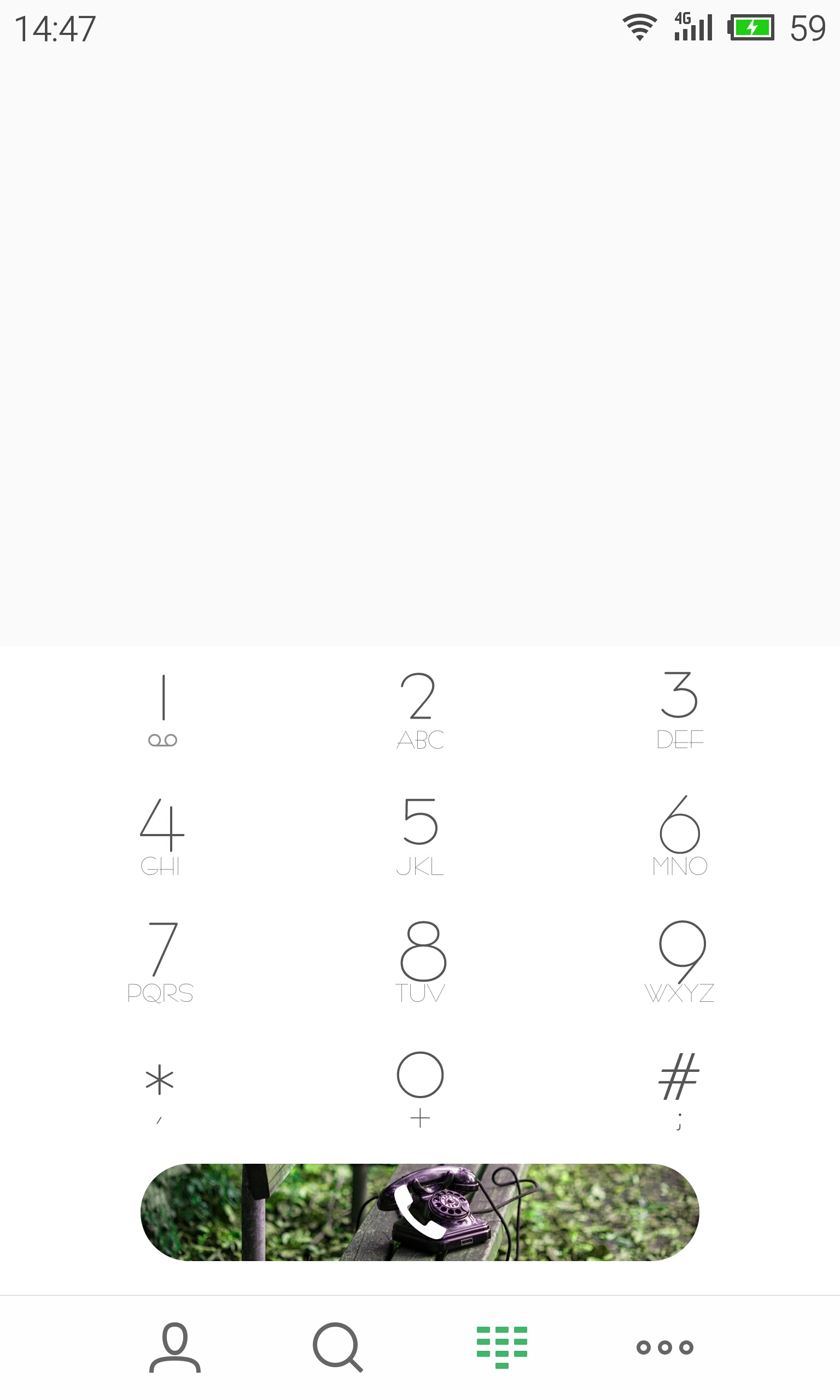Tap the star key

point(160,1088)
